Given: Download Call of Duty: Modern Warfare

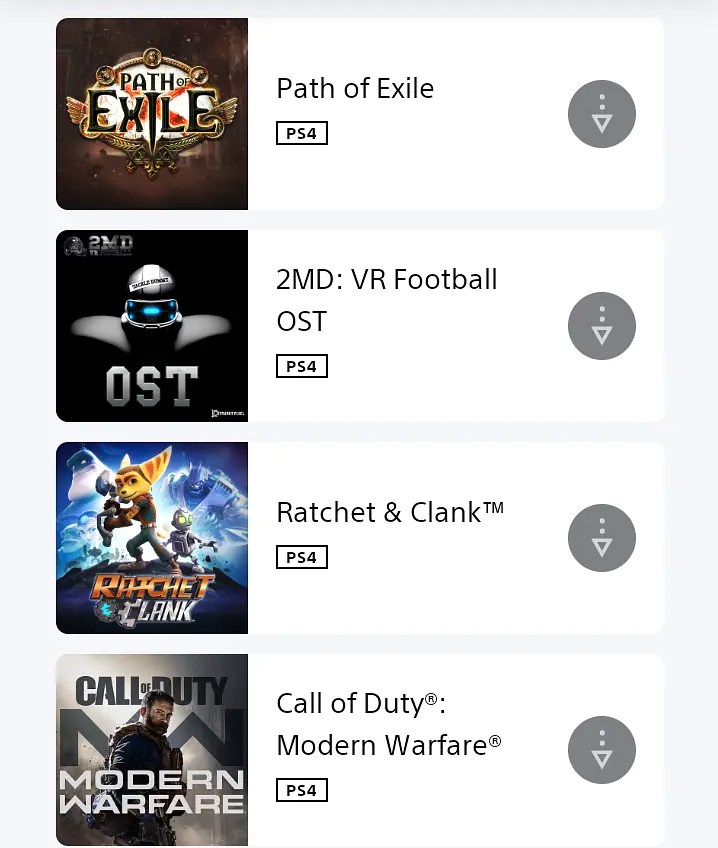Looking at the screenshot, I should point(601,750).
